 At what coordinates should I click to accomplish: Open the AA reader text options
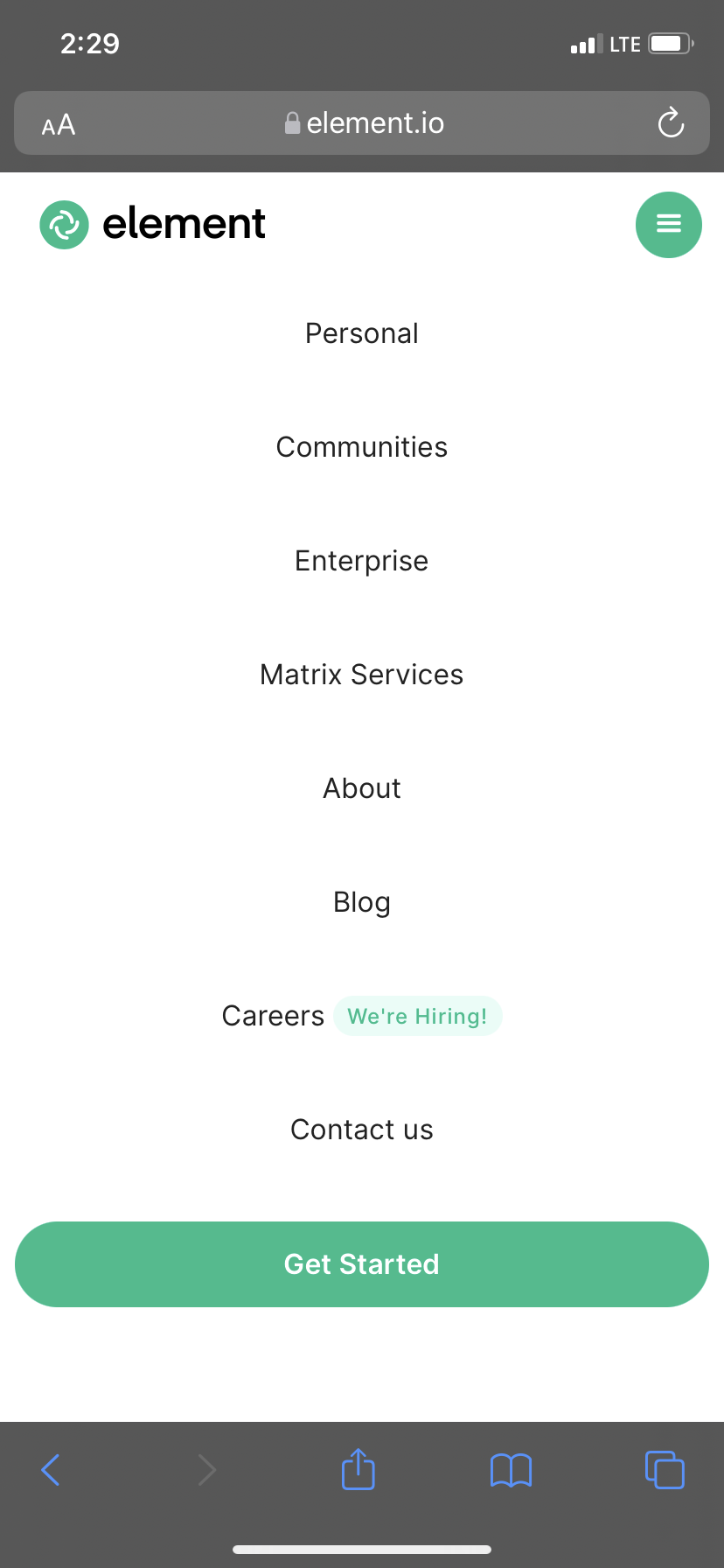pyautogui.click(x=59, y=125)
